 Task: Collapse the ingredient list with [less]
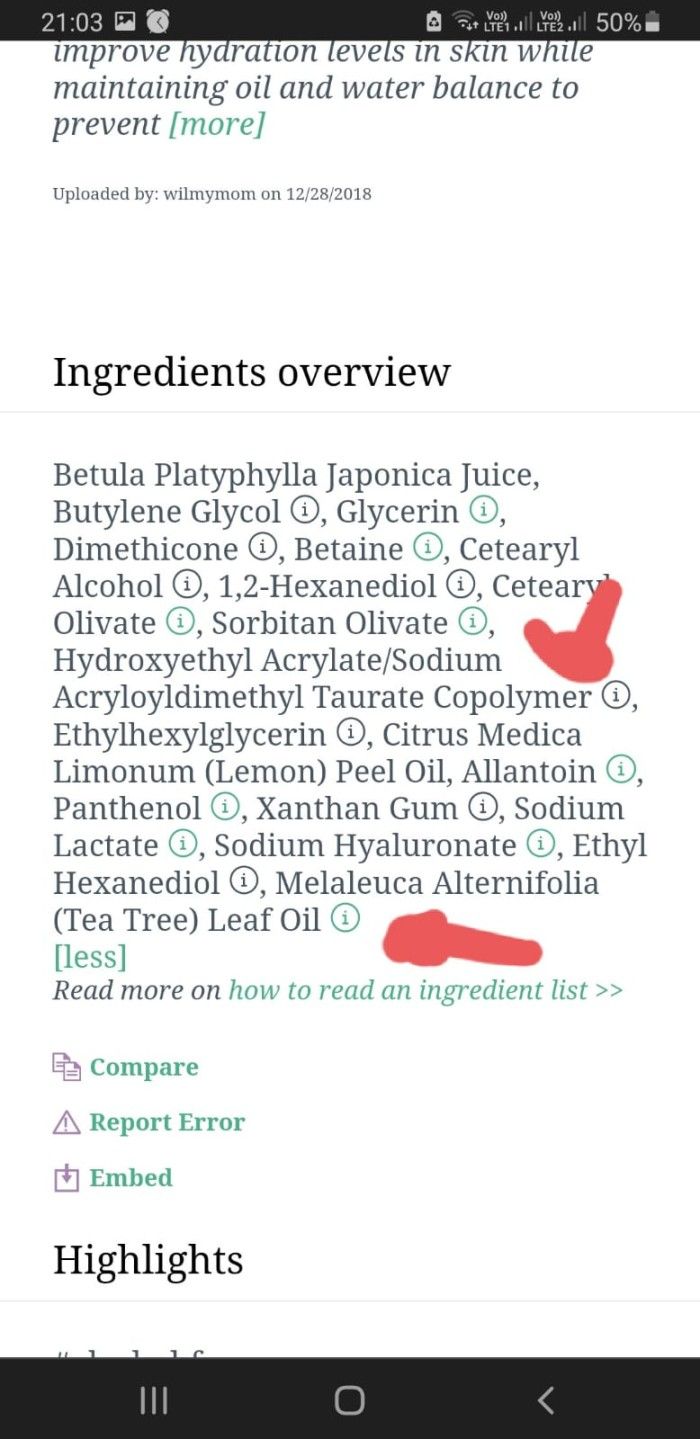[90, 957]
